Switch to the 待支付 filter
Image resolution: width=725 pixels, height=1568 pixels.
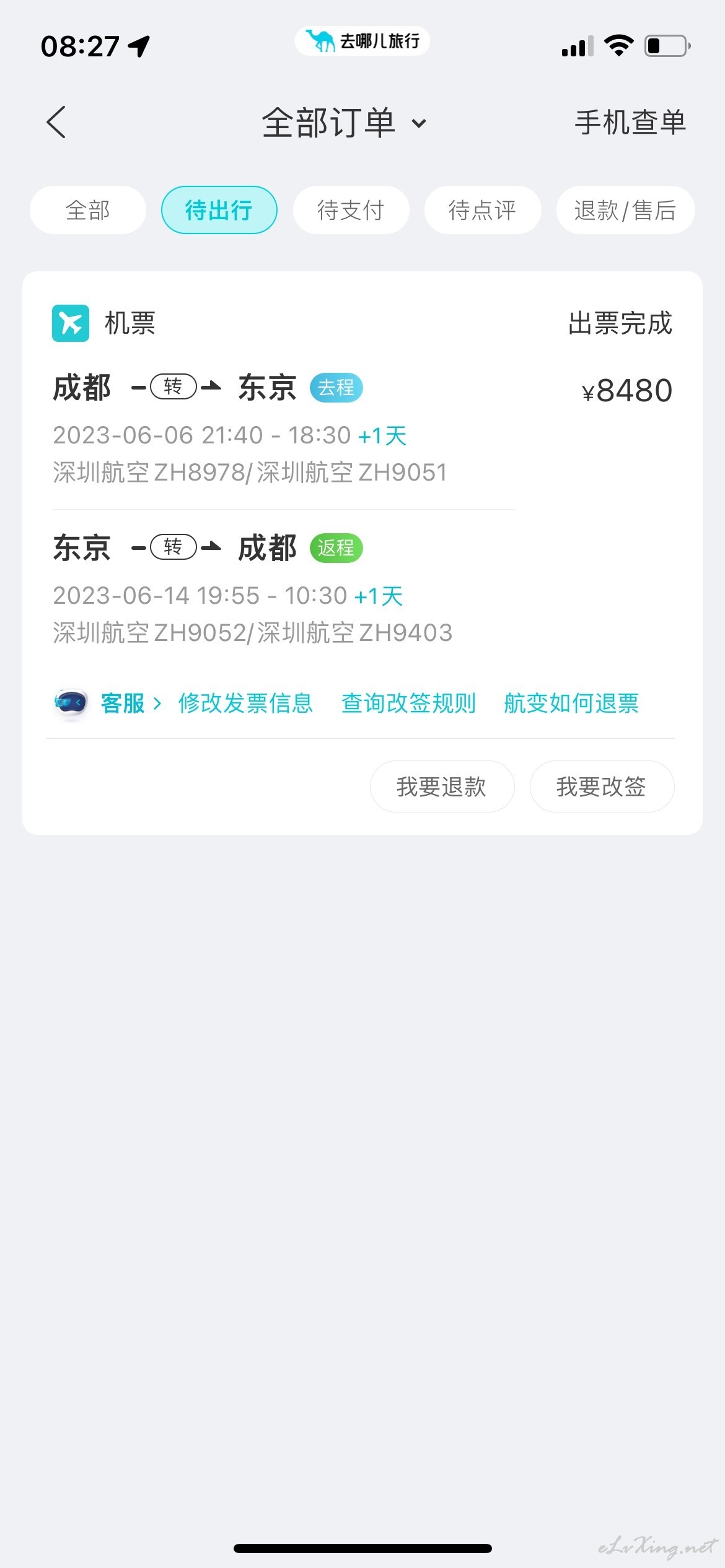(x=351, y=210)
